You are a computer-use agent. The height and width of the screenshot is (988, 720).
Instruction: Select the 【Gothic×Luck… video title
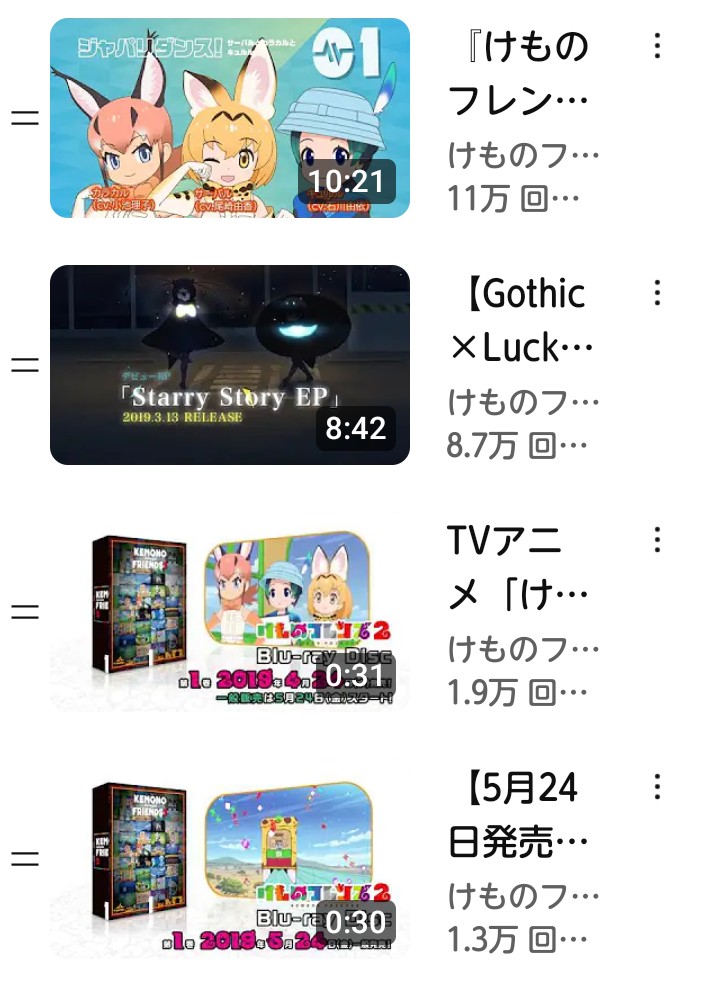tap(528, 320)
